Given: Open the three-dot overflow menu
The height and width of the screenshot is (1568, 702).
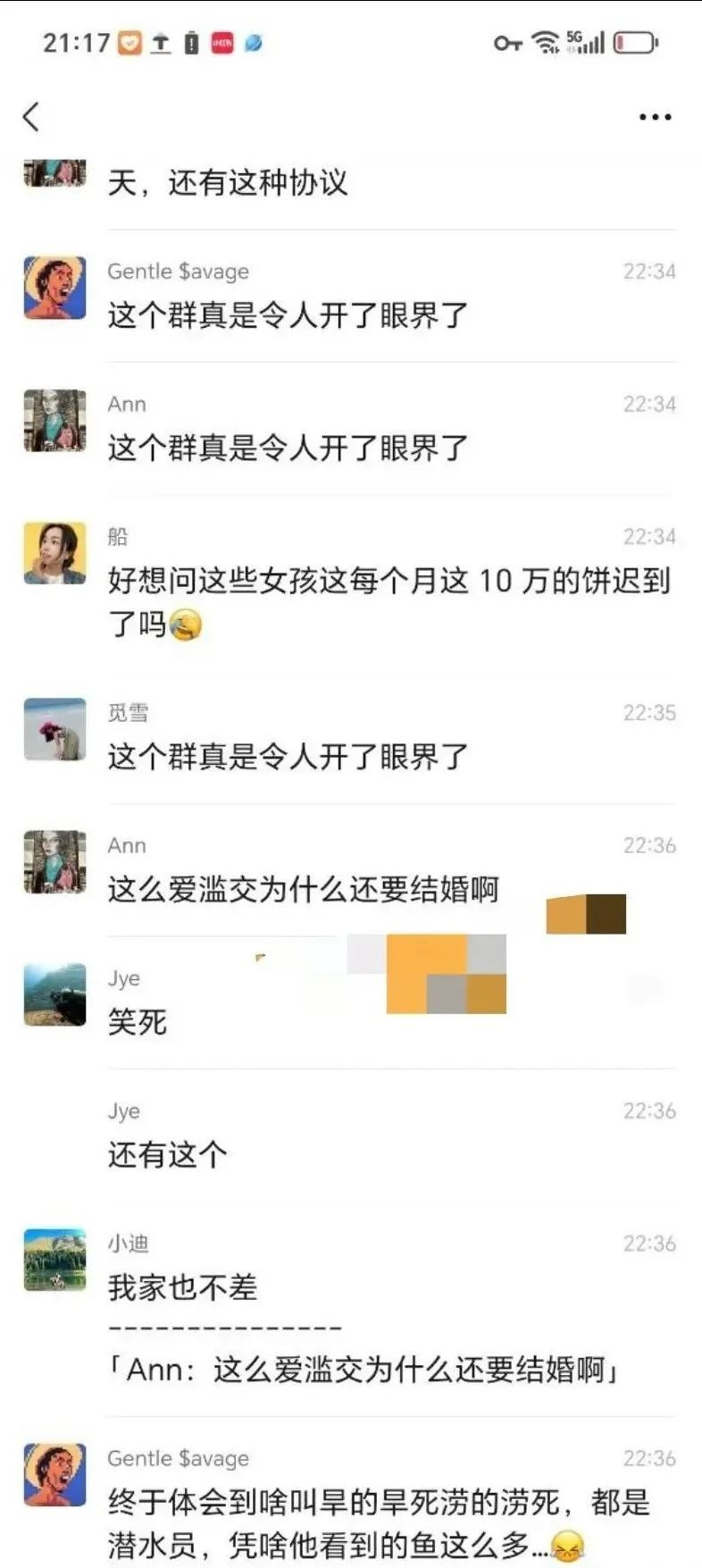Looking at the screenshot, I should [x=655, y=117].
